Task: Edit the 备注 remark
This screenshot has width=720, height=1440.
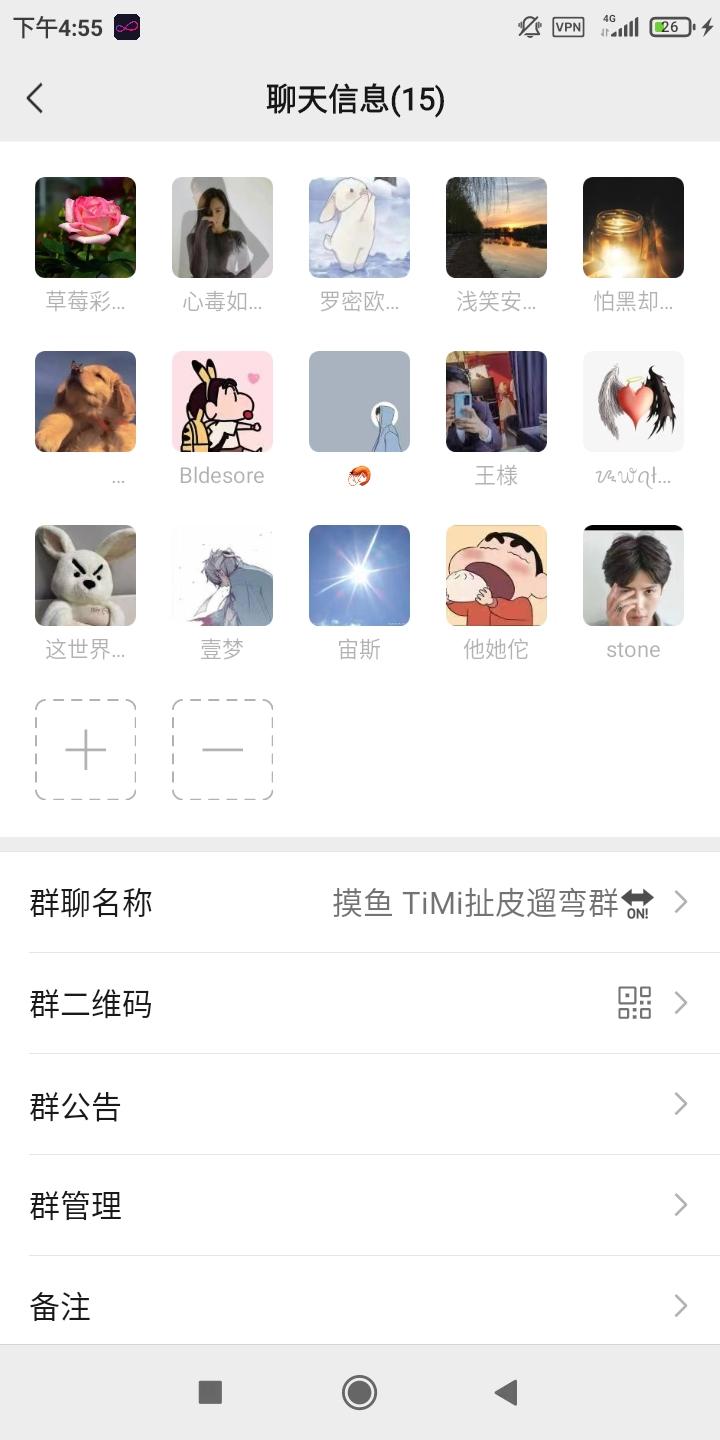Action: click(360, 1306)
